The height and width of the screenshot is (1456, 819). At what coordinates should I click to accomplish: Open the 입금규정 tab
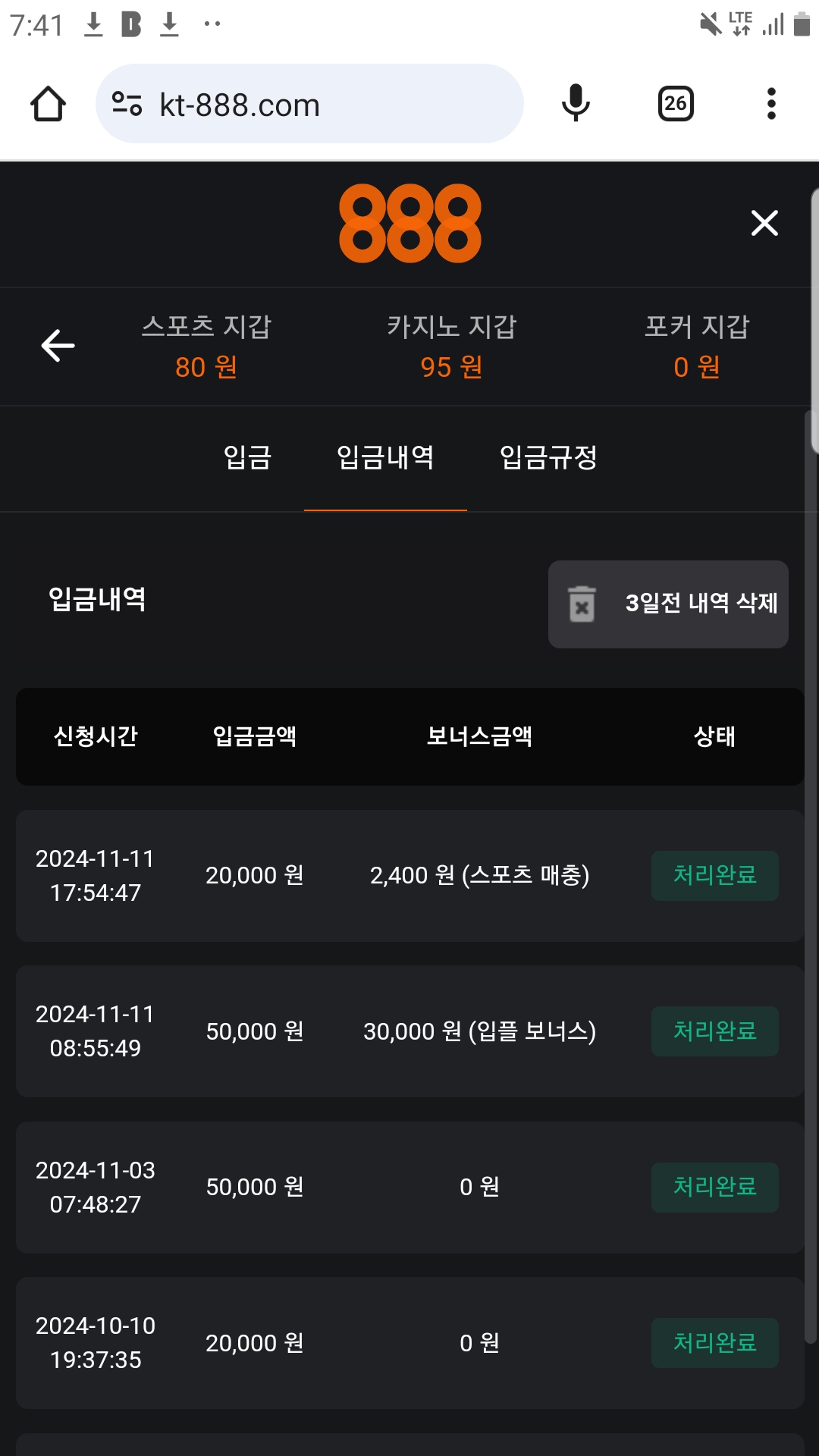pos(548,457)
